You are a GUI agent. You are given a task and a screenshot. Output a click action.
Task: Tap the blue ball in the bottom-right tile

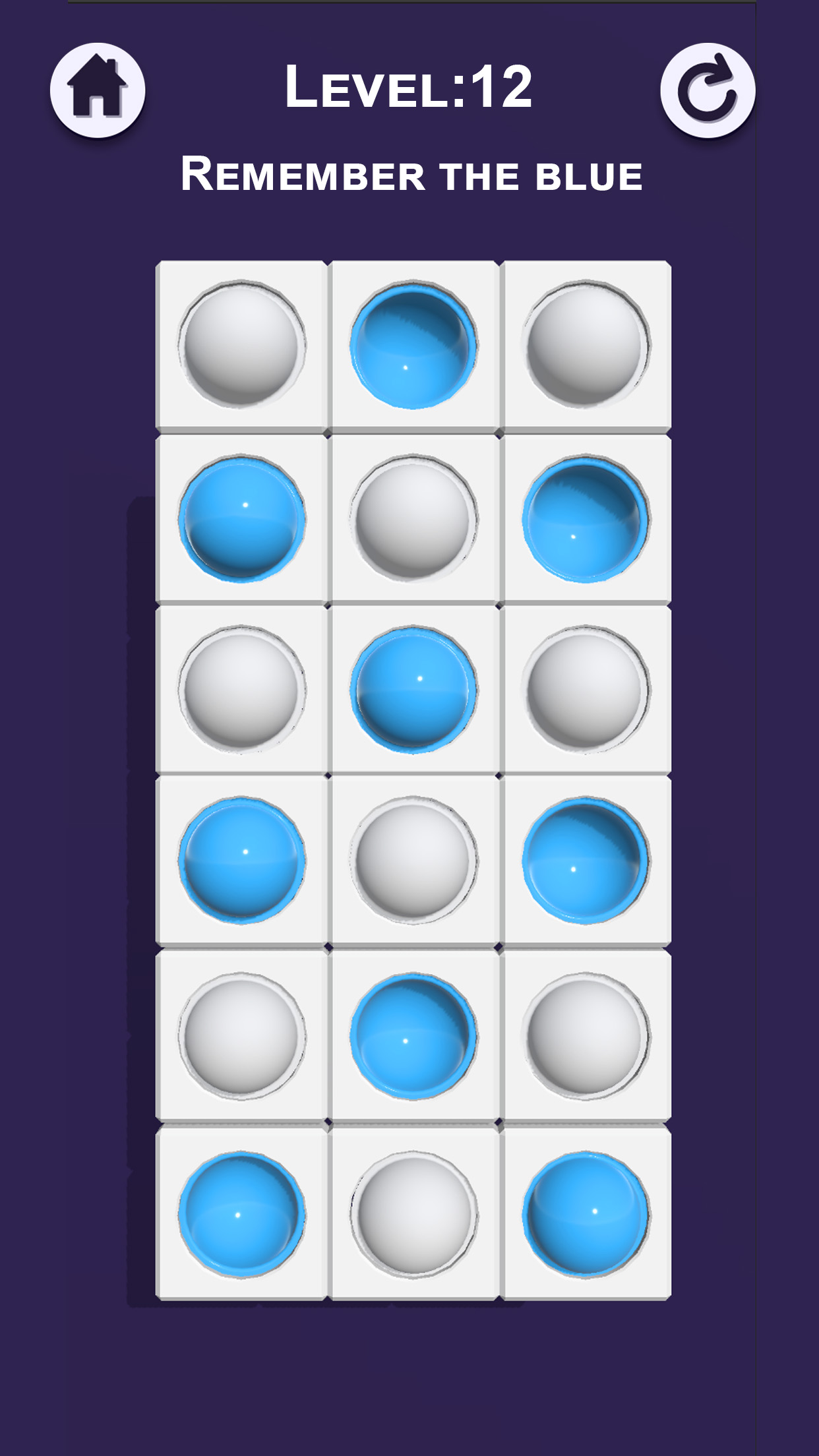point(586,1214)
